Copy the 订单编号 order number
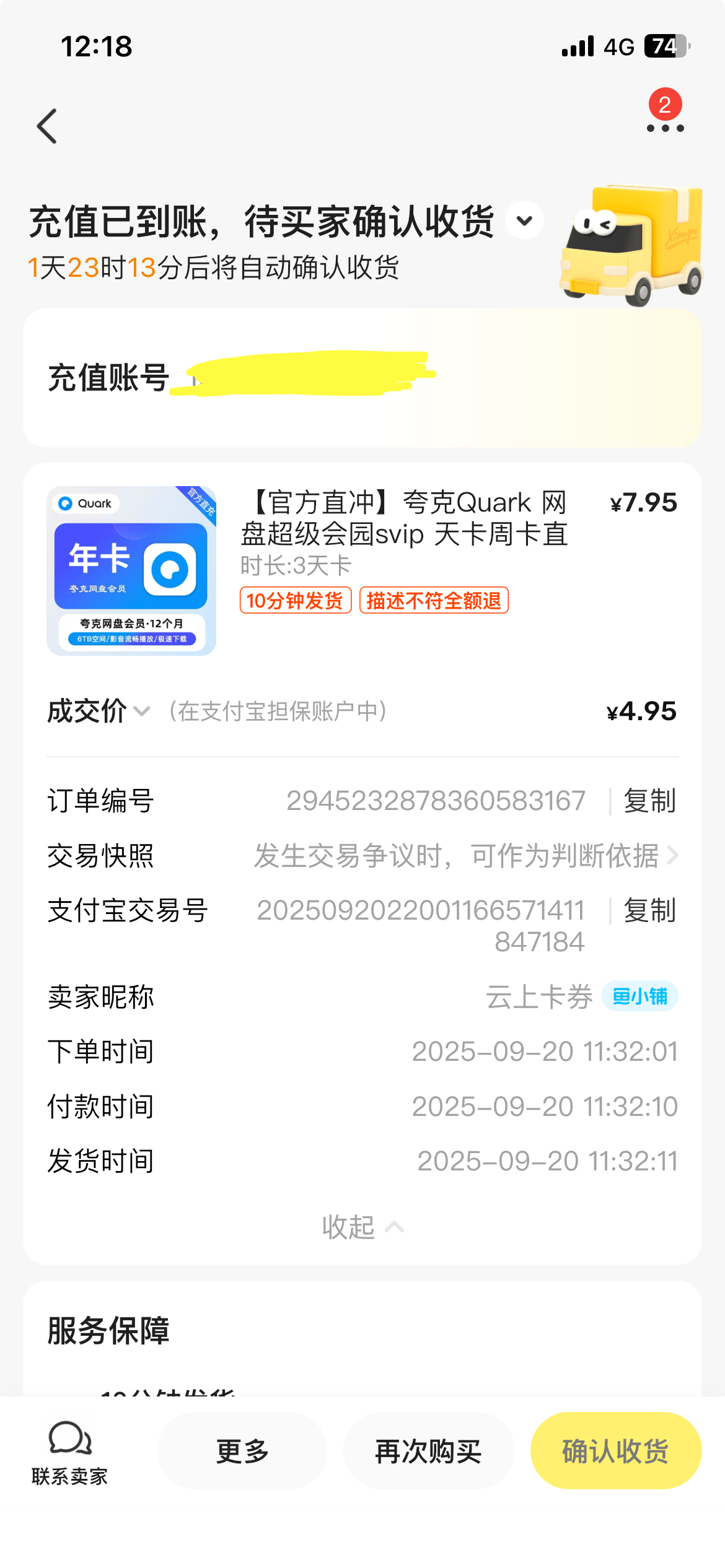The height and width of the screenshot is (1568, 725). tap(649, 801)
